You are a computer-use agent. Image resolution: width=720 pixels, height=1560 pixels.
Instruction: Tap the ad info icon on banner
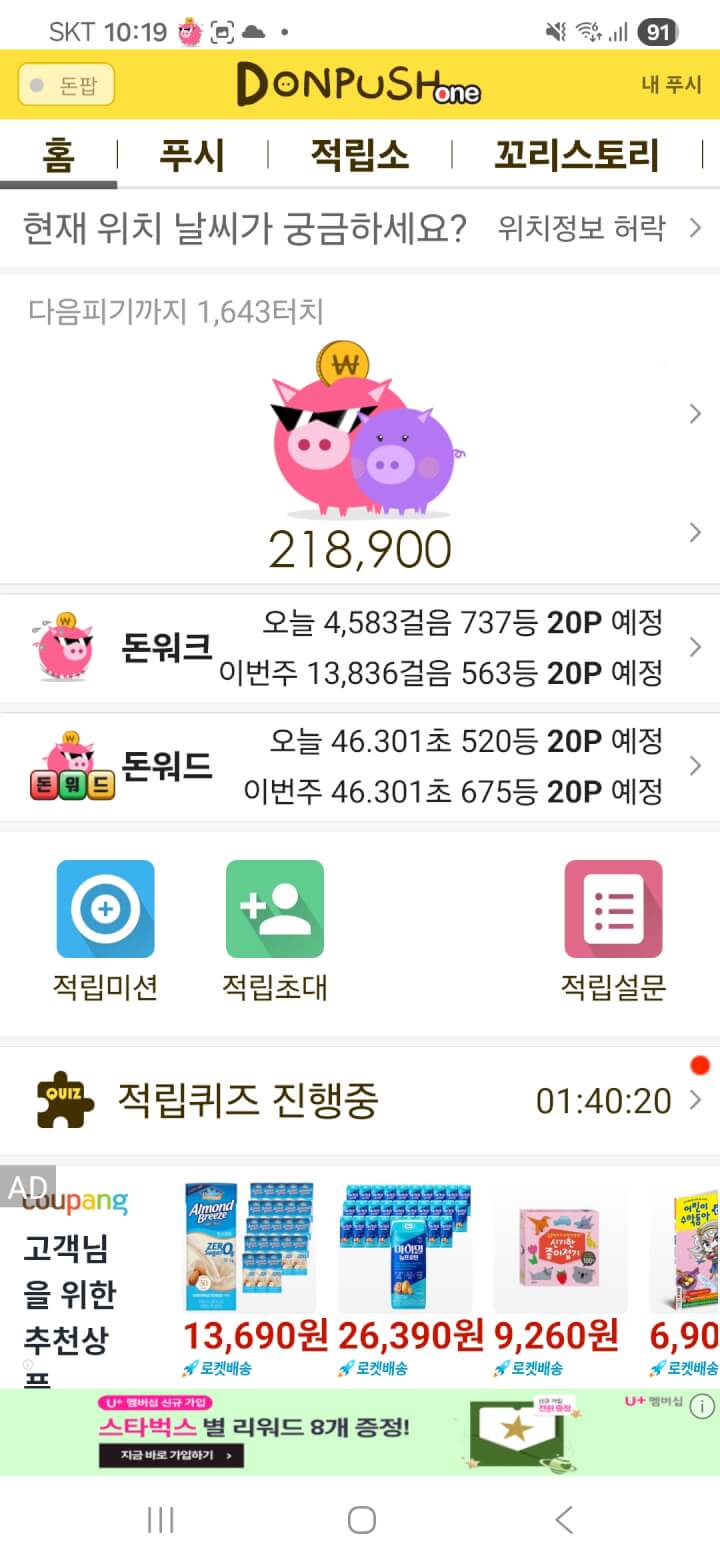click(702, 1406)
